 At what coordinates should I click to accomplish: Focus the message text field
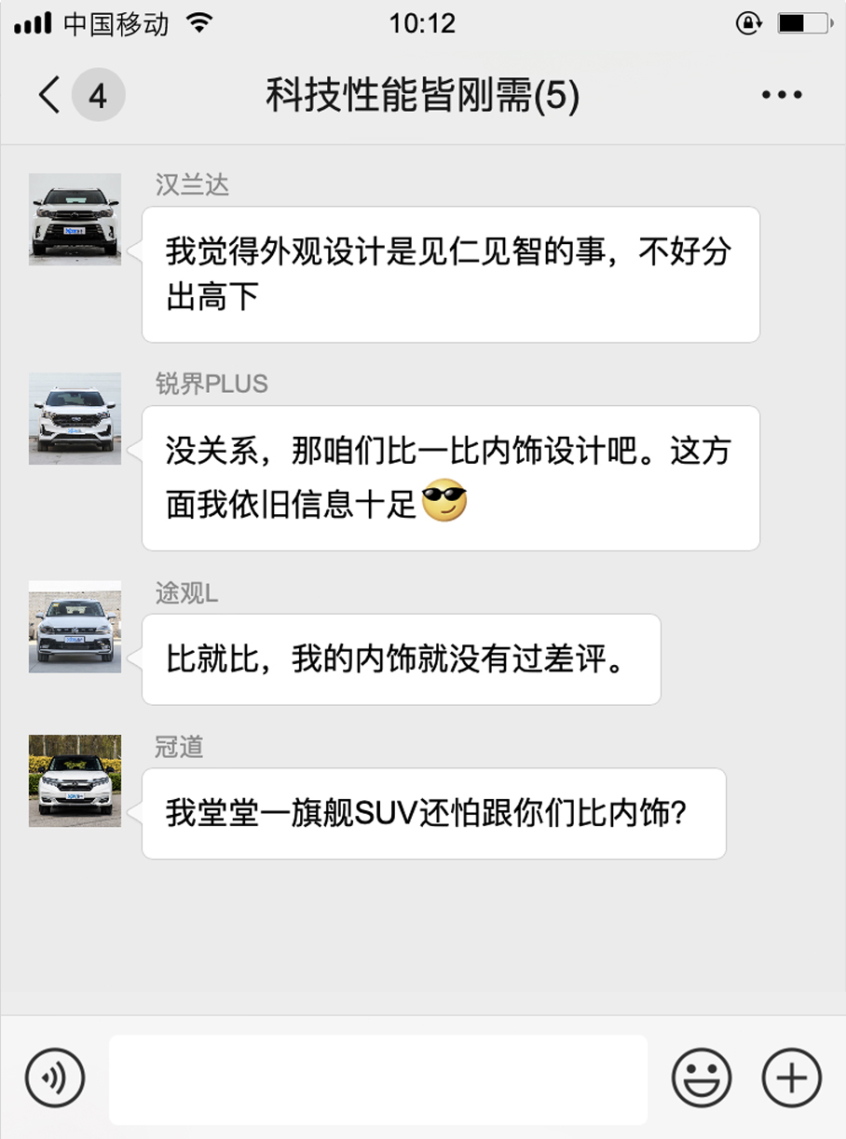[378, 1079]
